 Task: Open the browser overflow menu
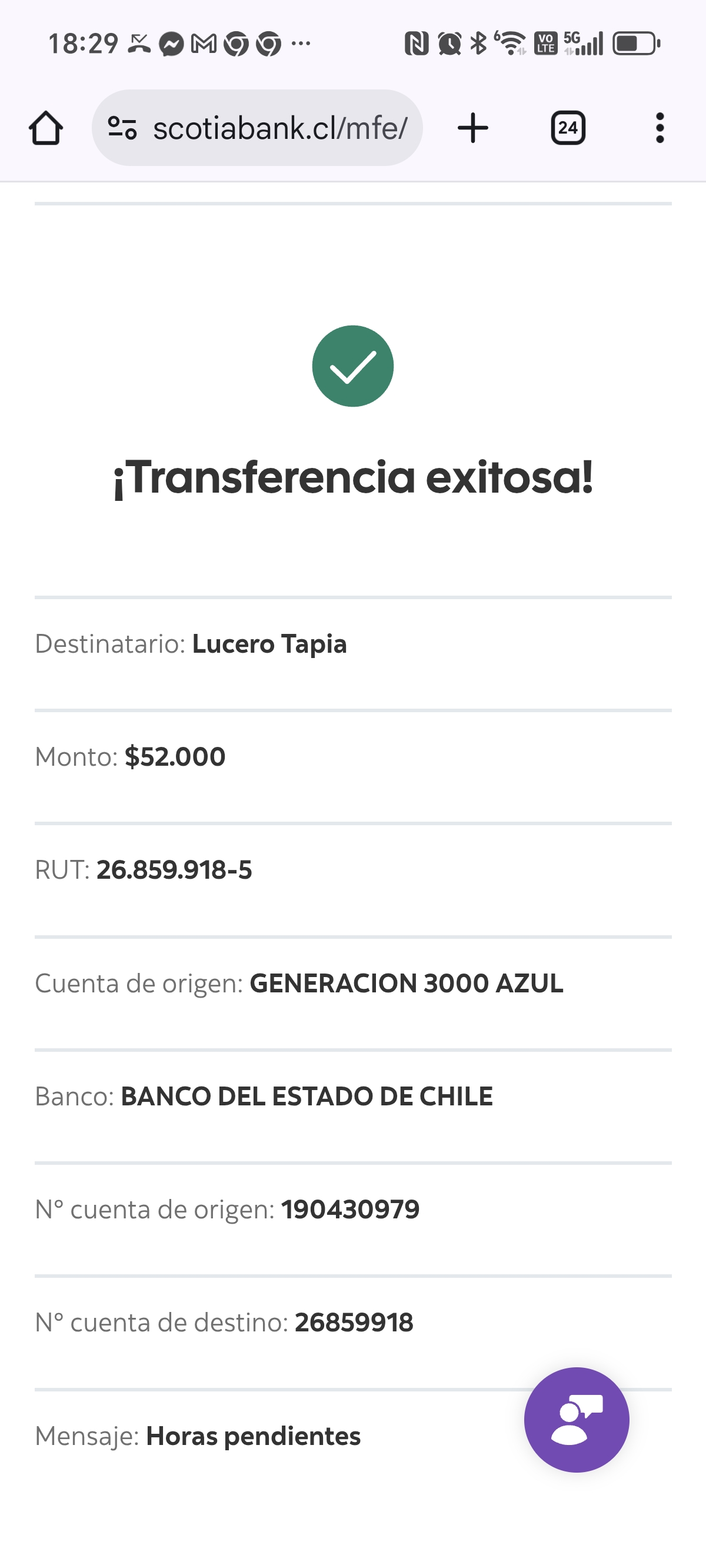(x=660, y=128)
